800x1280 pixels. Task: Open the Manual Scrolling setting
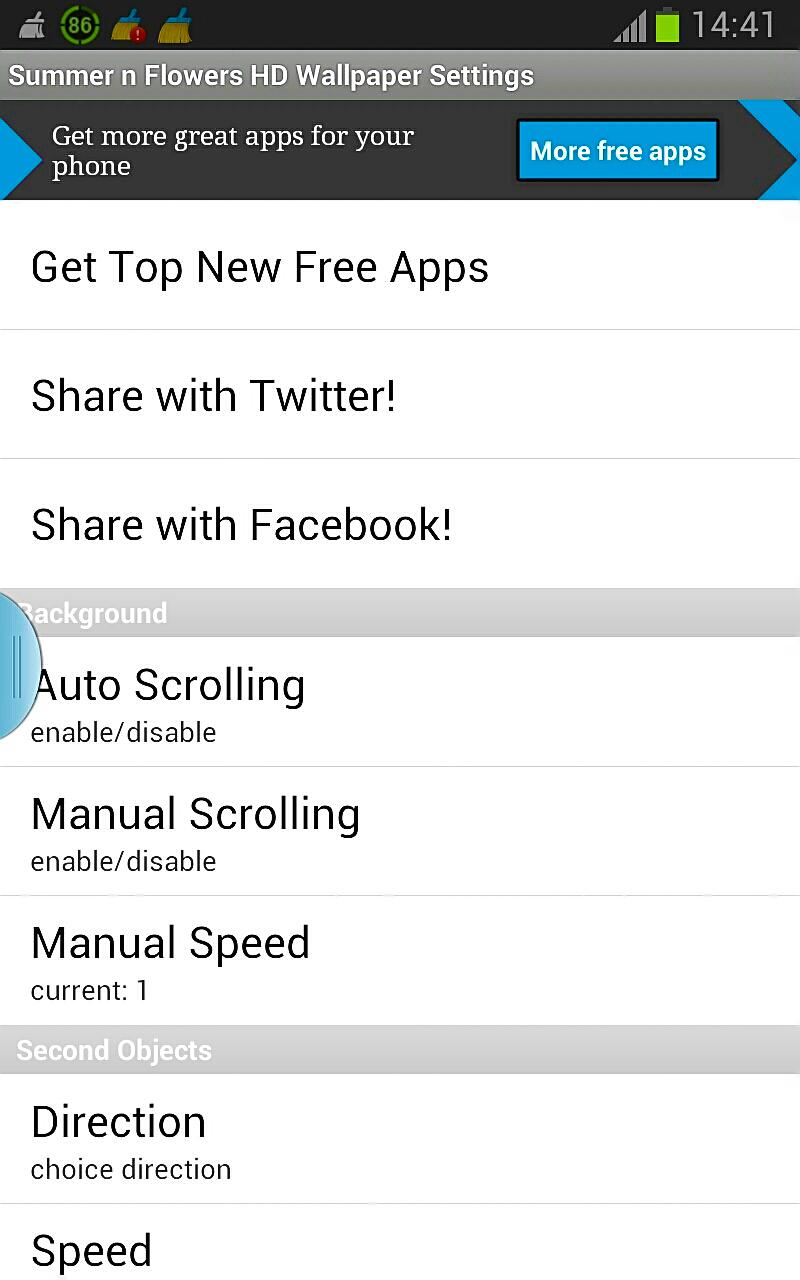[x=400, y=831]
